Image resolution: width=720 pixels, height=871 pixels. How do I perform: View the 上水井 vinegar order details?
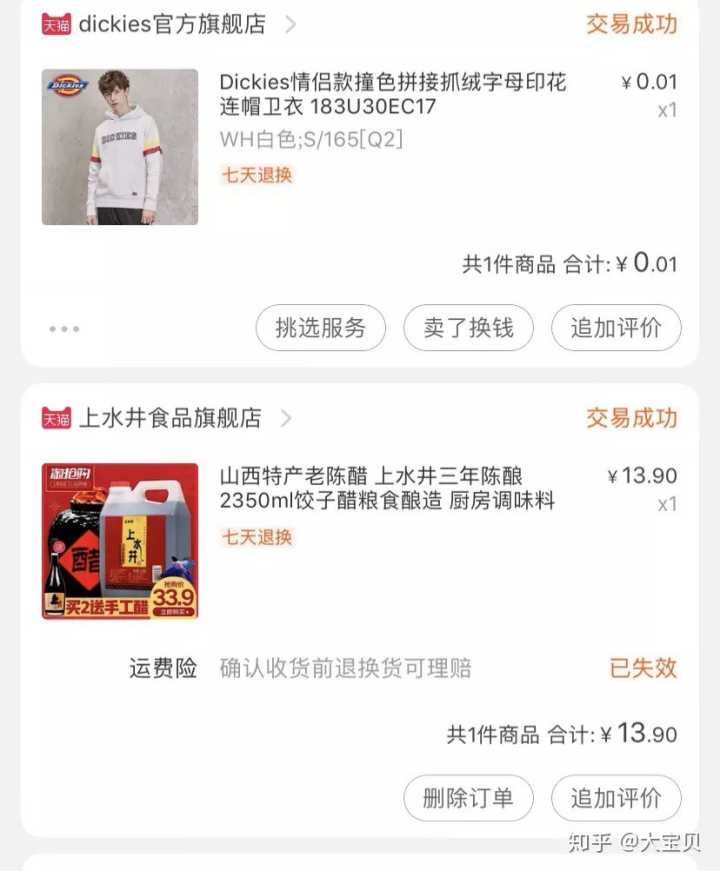coord(390,488)
